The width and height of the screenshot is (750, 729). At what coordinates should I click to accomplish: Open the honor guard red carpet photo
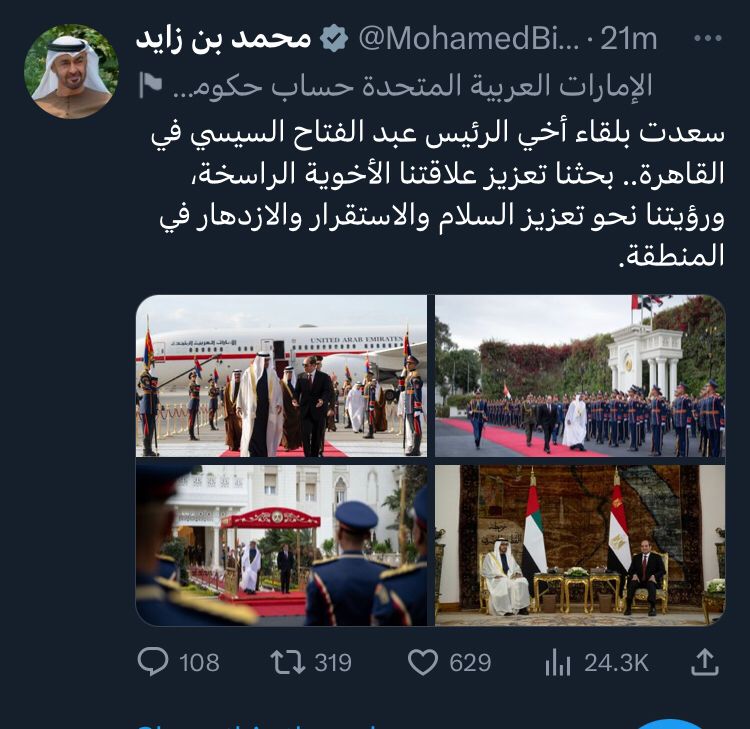coord(580,375)
